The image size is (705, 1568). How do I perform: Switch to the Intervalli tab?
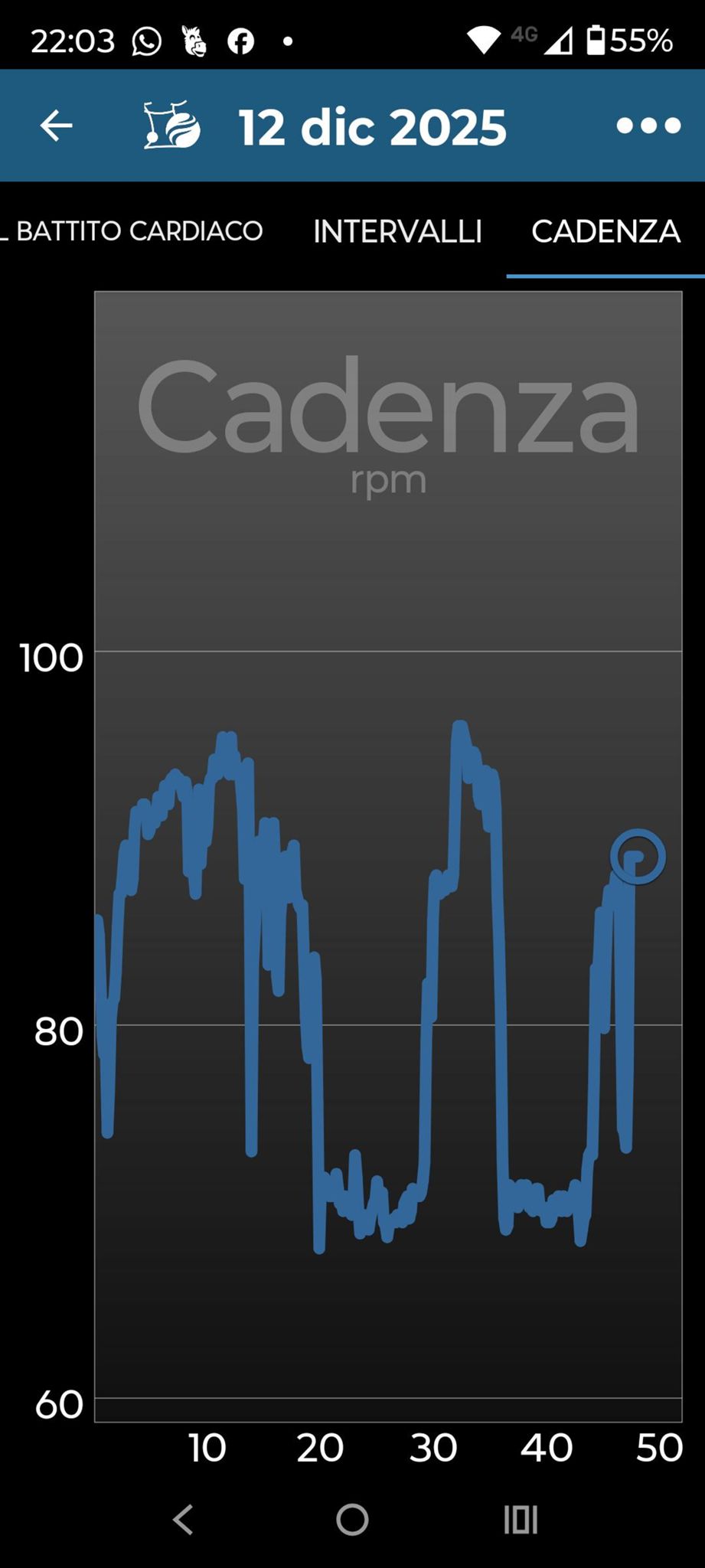397,231
